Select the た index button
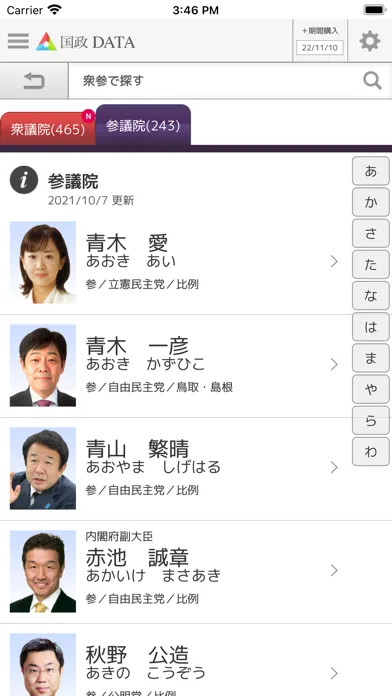This screenshot has width=392, height=696. point(371,265)
